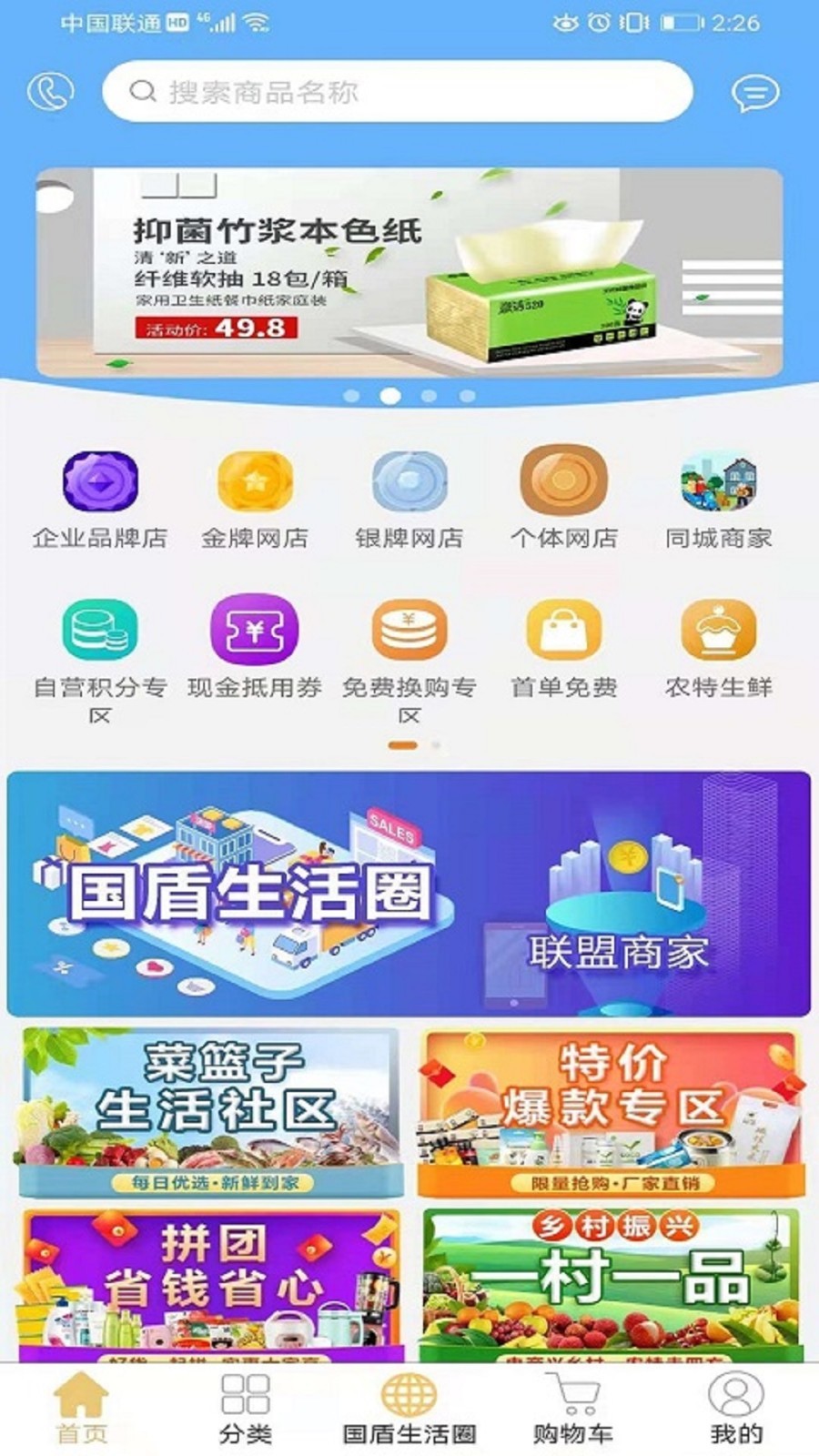Select 银牌网店 shops

point(409,498)
